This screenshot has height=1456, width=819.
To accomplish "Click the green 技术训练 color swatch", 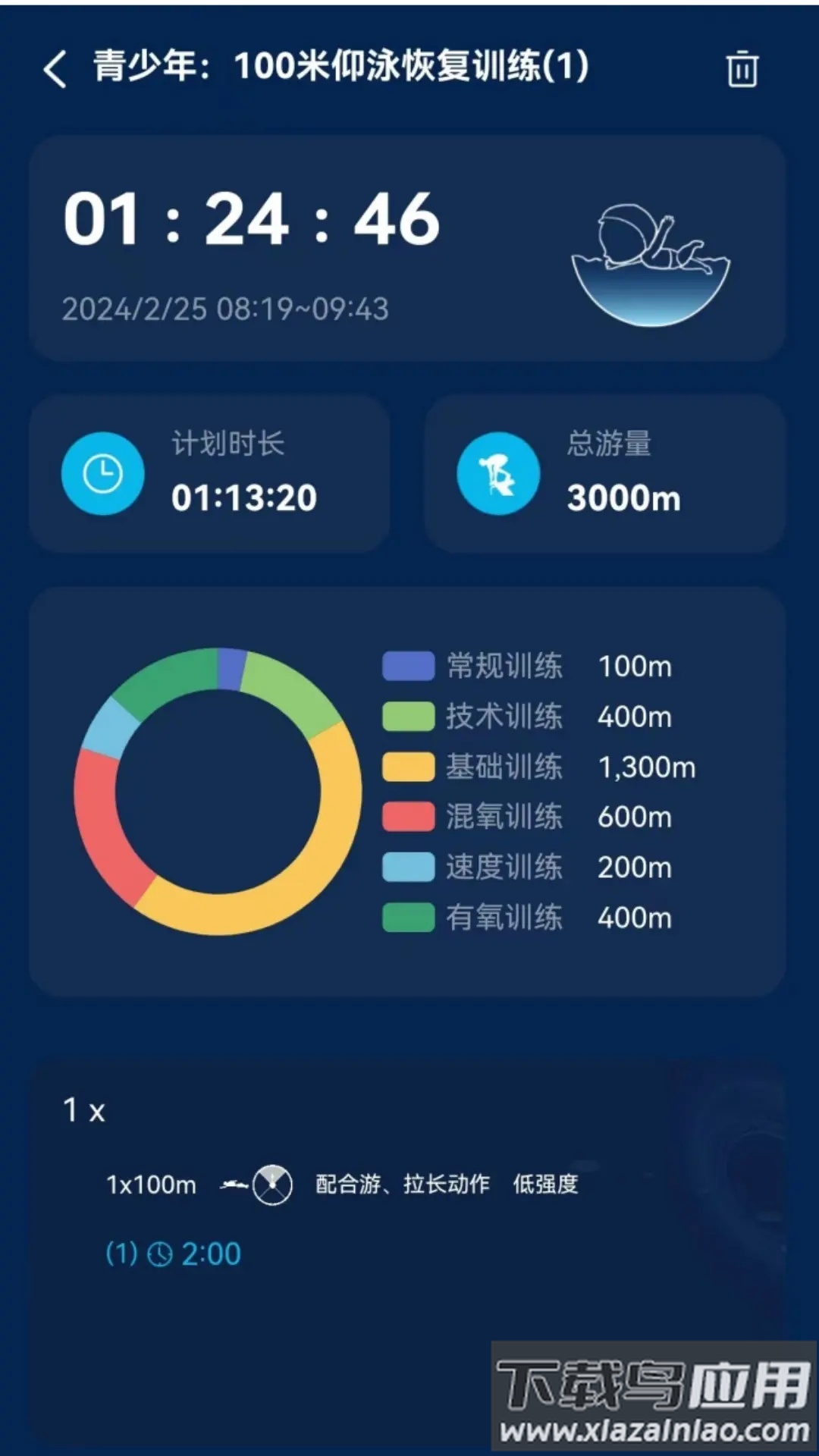I will pyautogui.click(x=406, y=717).
